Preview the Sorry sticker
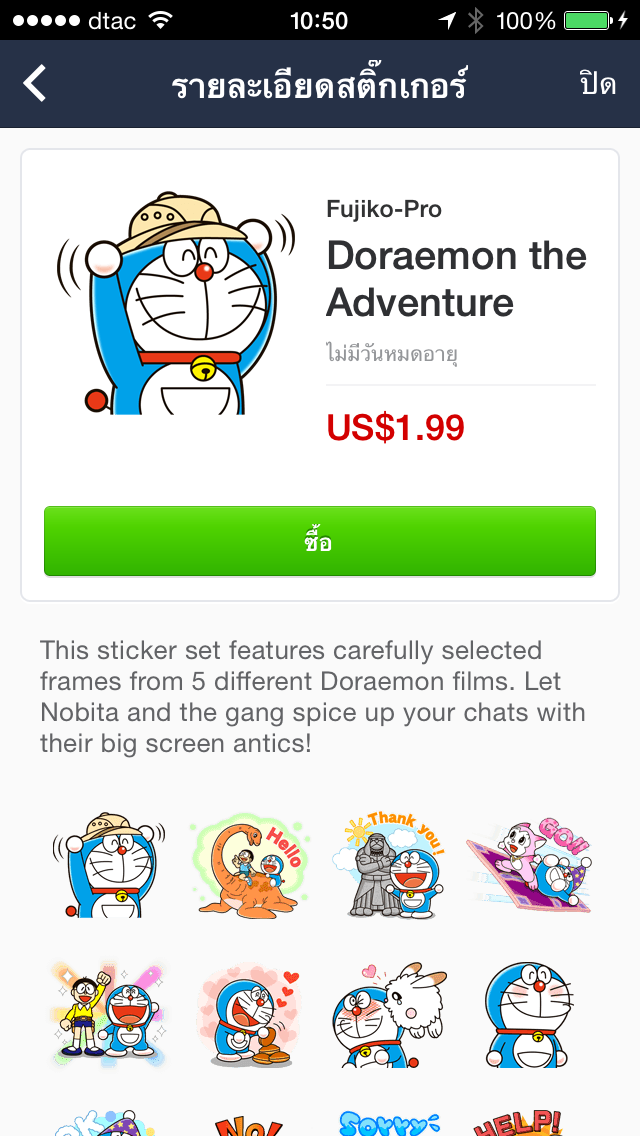 pyautogui.click(x=390, y=1118)
